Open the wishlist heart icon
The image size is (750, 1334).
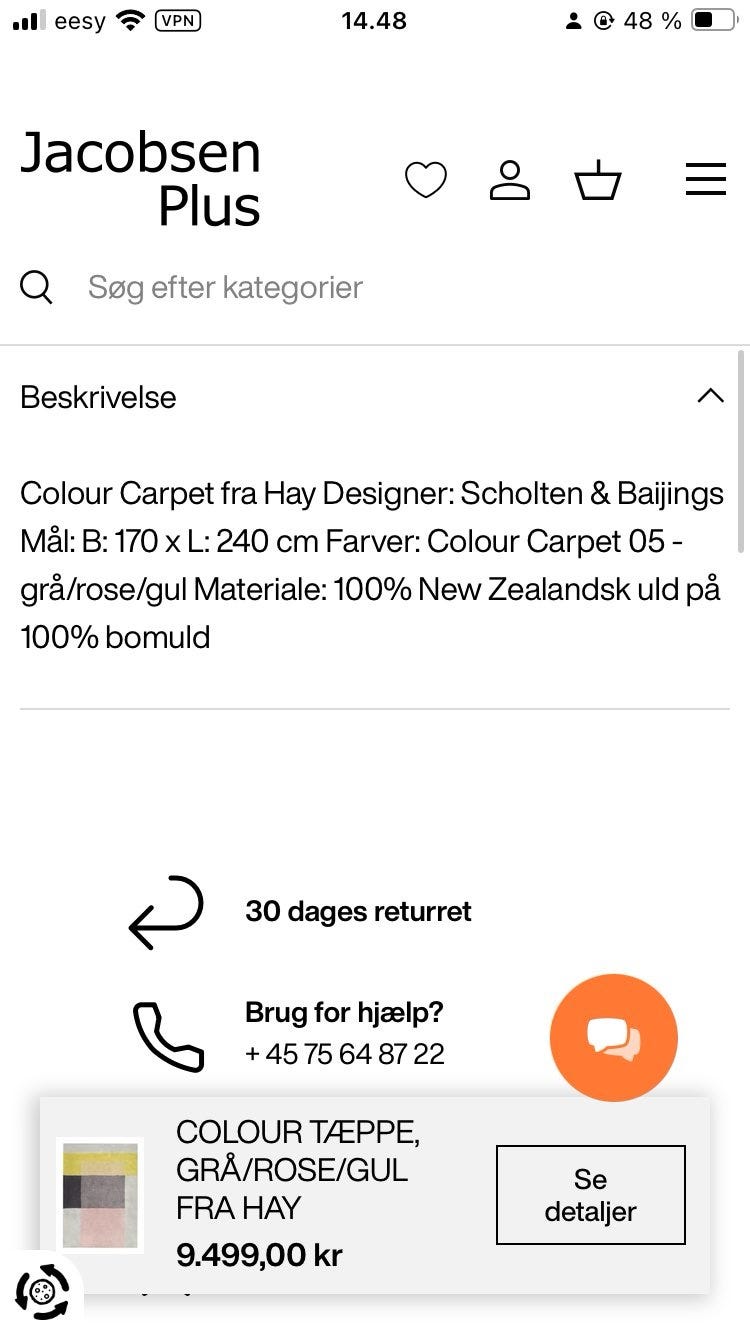point(426,179)
